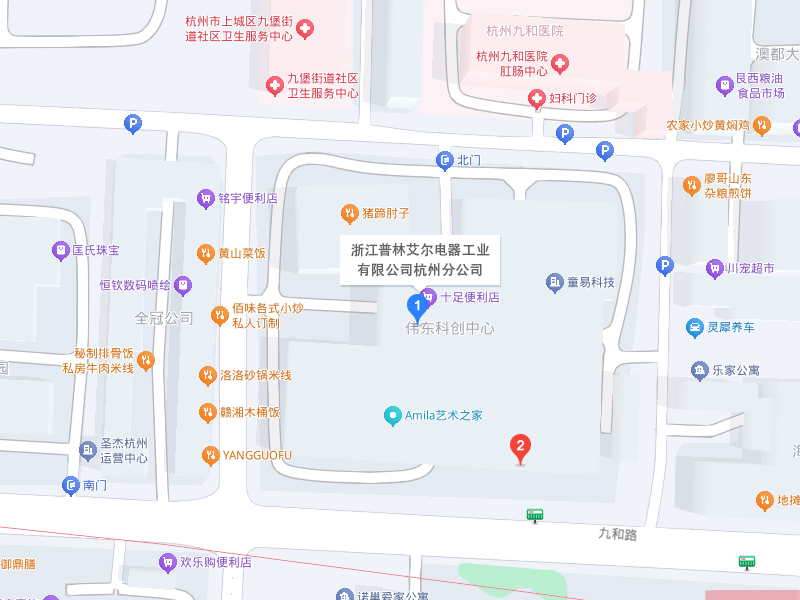Tap the 猪蹄肘子 restaurant pin
This screenshot has height=600, width=800.
349,212
